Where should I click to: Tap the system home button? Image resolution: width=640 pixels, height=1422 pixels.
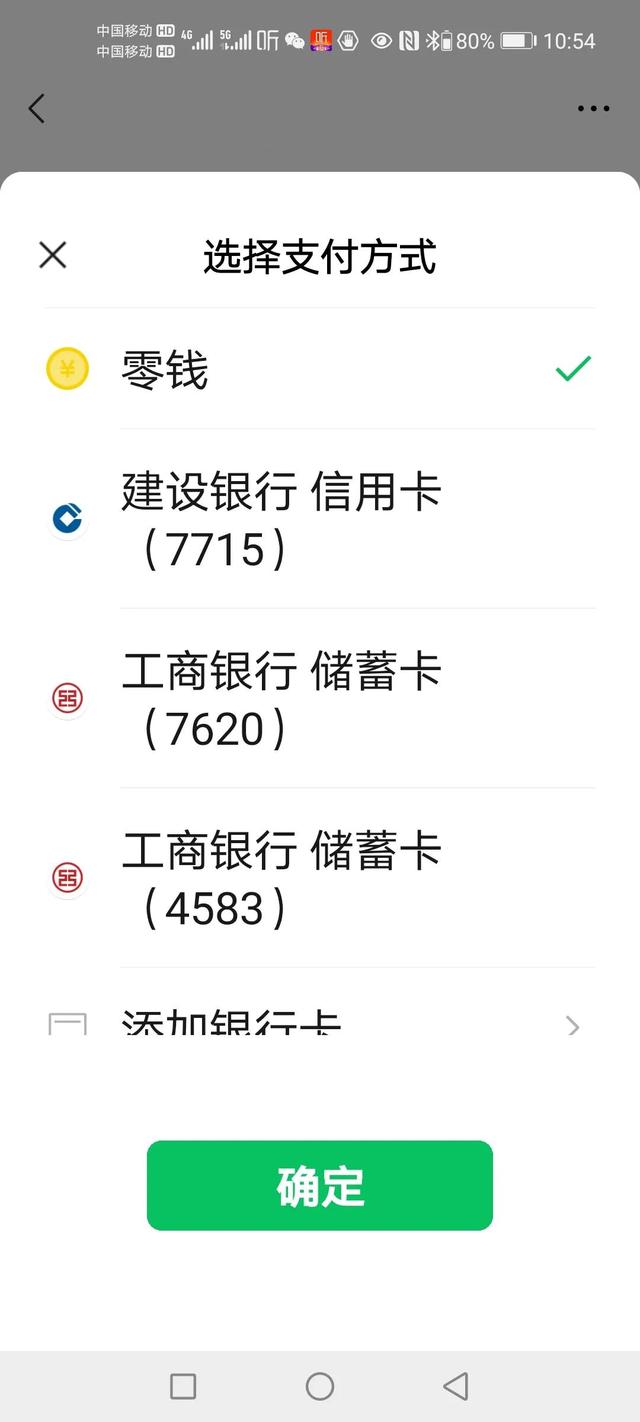pos(320,1386)
